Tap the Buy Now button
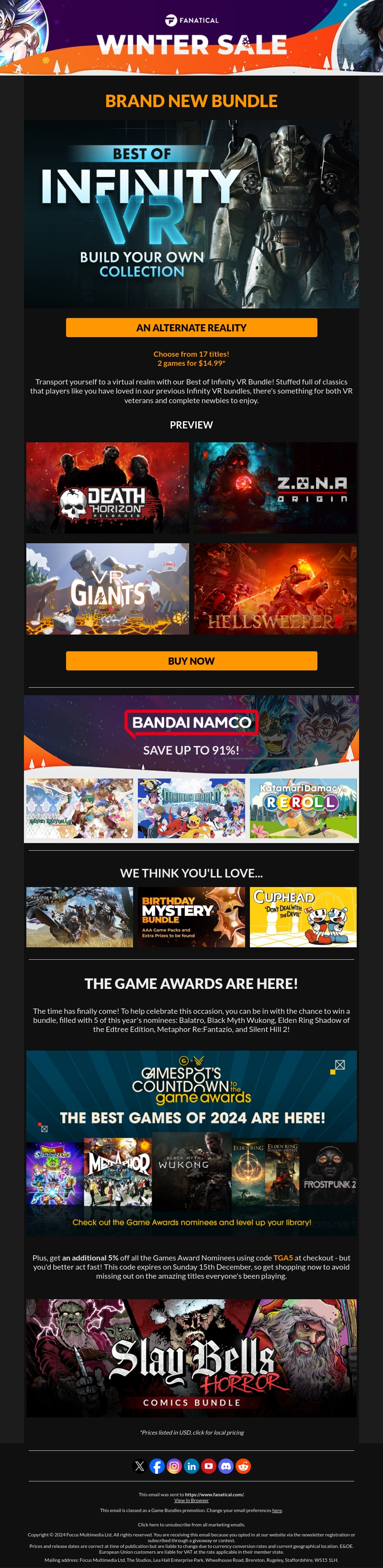383x1568 pixels. click(x=191, y=660)
